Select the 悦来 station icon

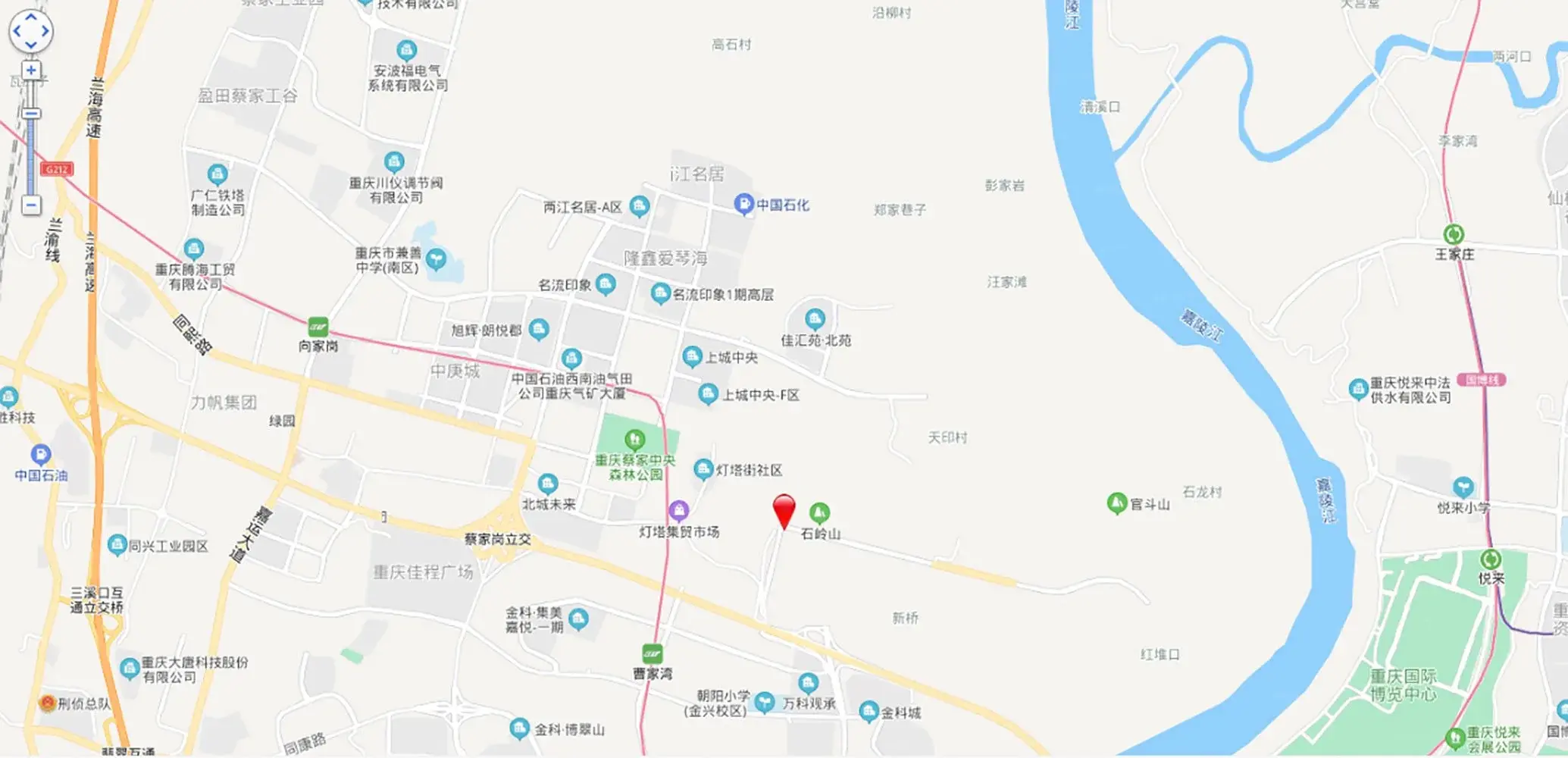click(1490, 559)
